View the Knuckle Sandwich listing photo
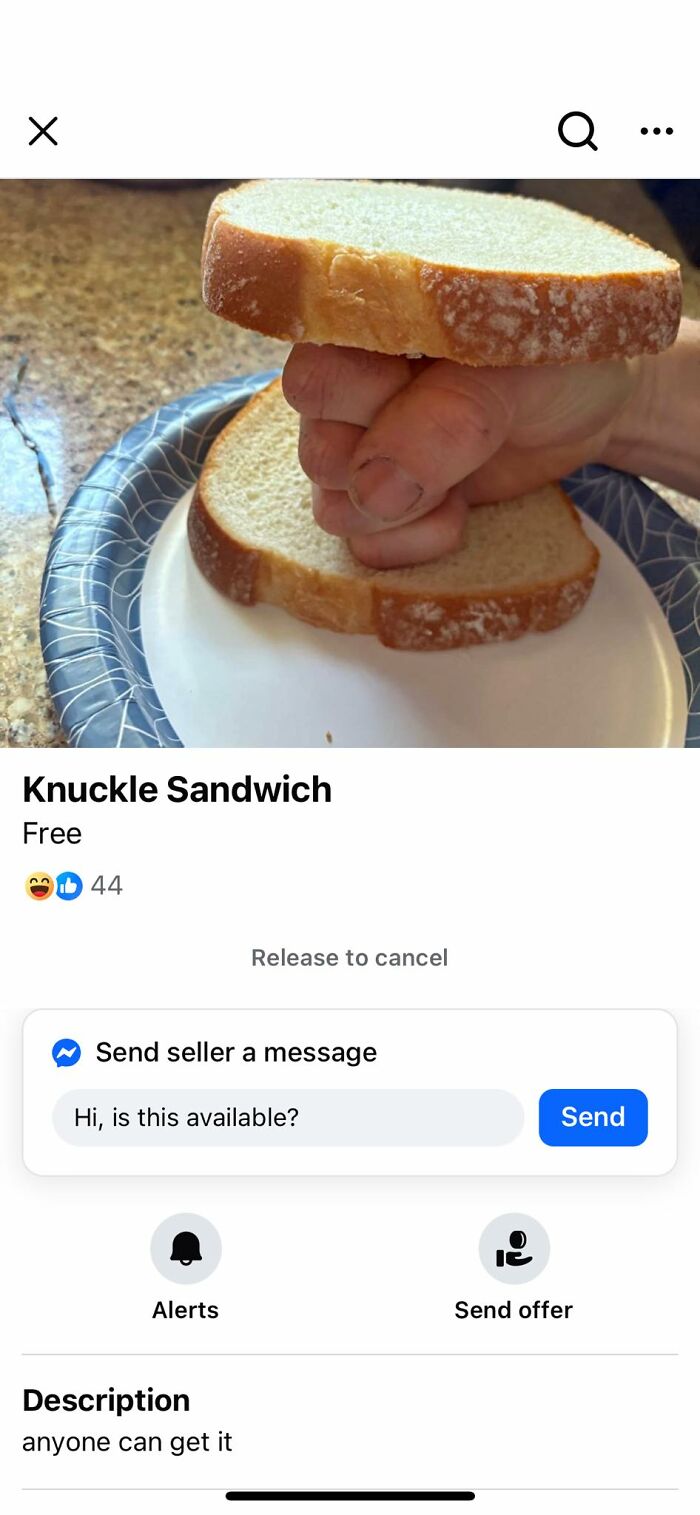700x1515 pixels. pyautogui.click(x=350, y=462)
